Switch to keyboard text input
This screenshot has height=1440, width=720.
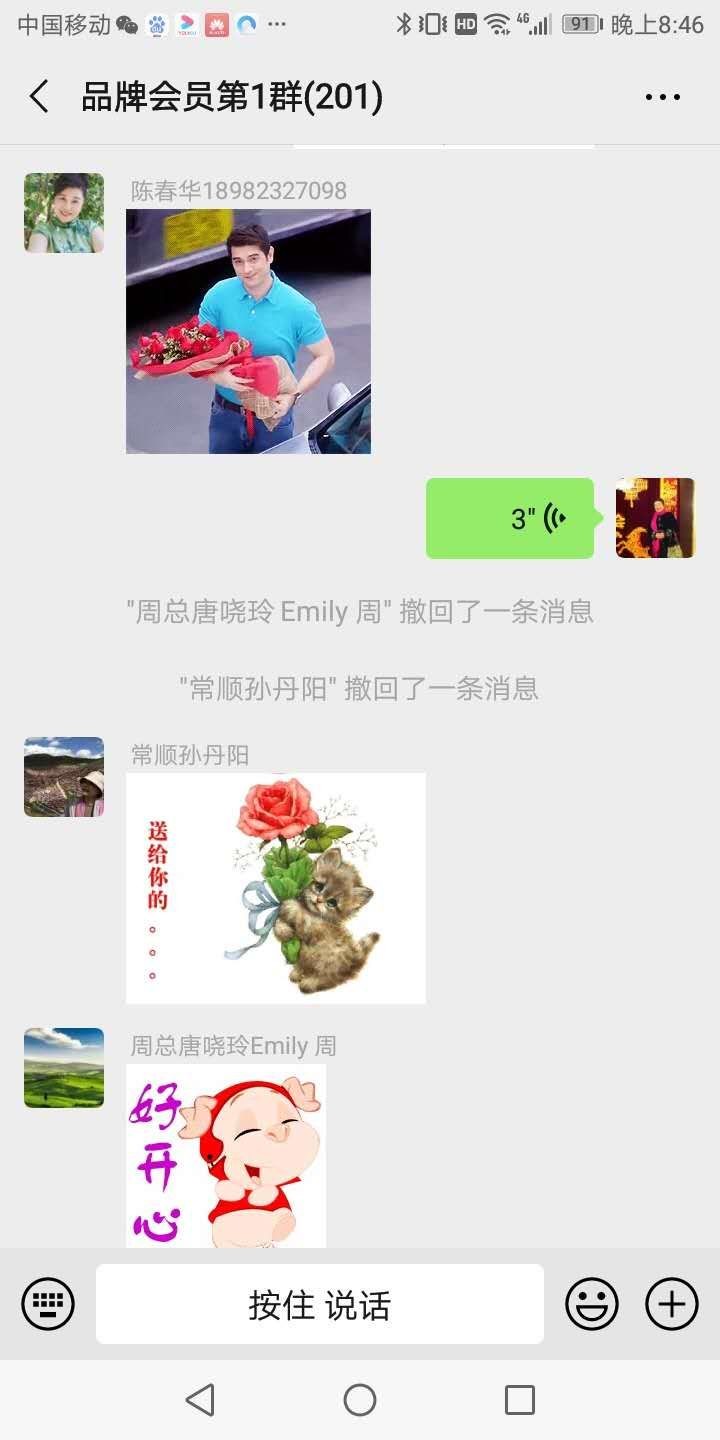[x=48, y=1304]
